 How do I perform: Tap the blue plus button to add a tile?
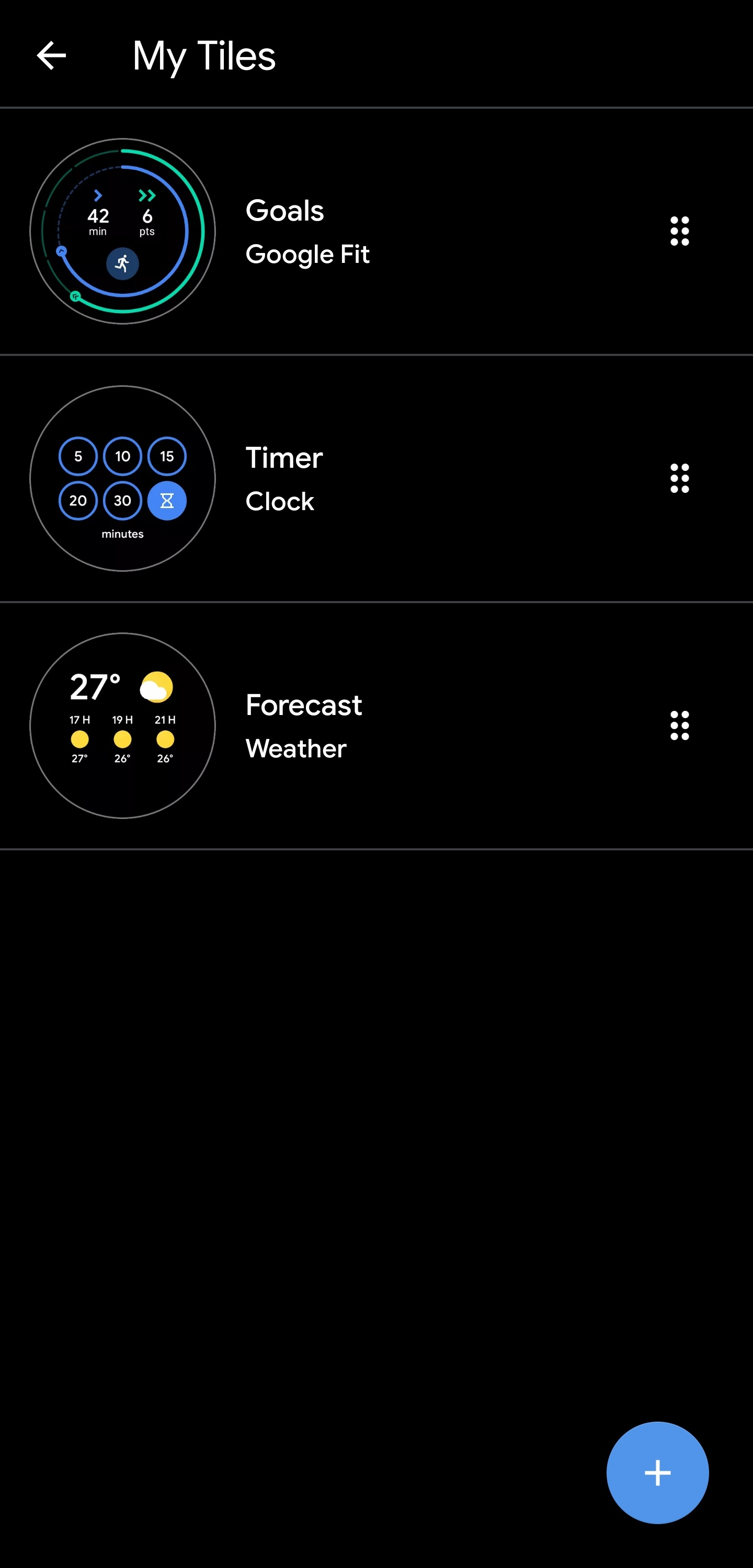coord(657,1472)
